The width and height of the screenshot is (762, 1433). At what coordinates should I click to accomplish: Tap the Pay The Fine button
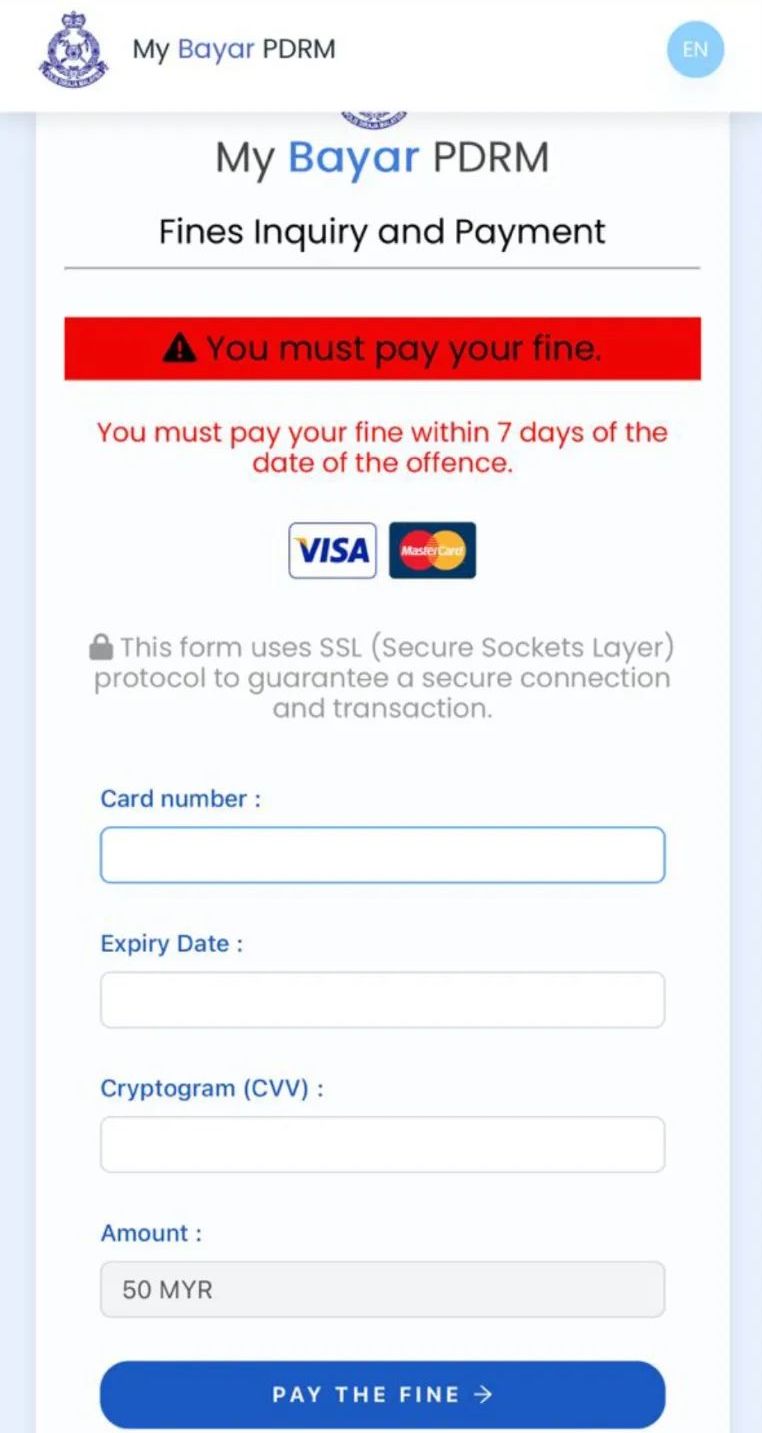382,1394
